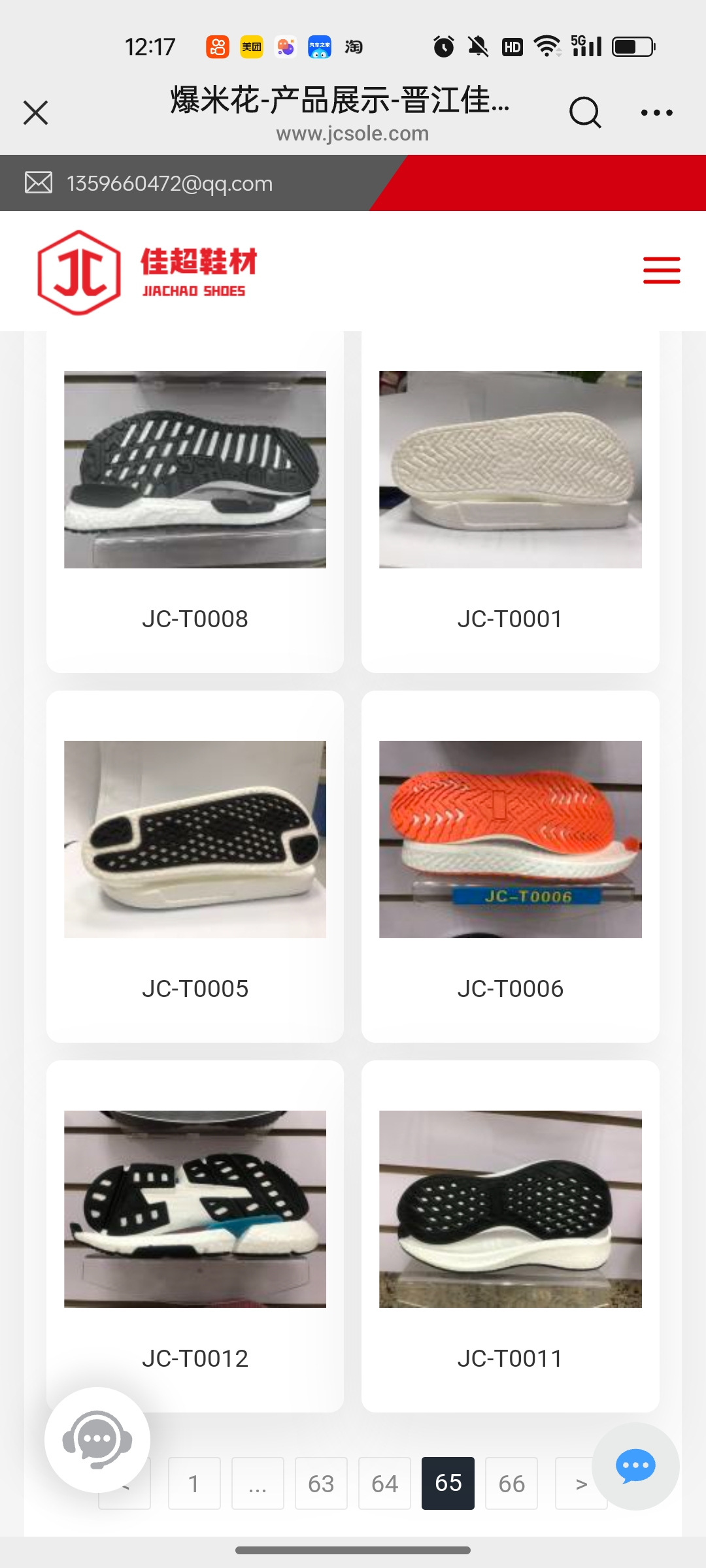Close the in-app browser page
Viewport: 706px width, 1568px height.
36,112
